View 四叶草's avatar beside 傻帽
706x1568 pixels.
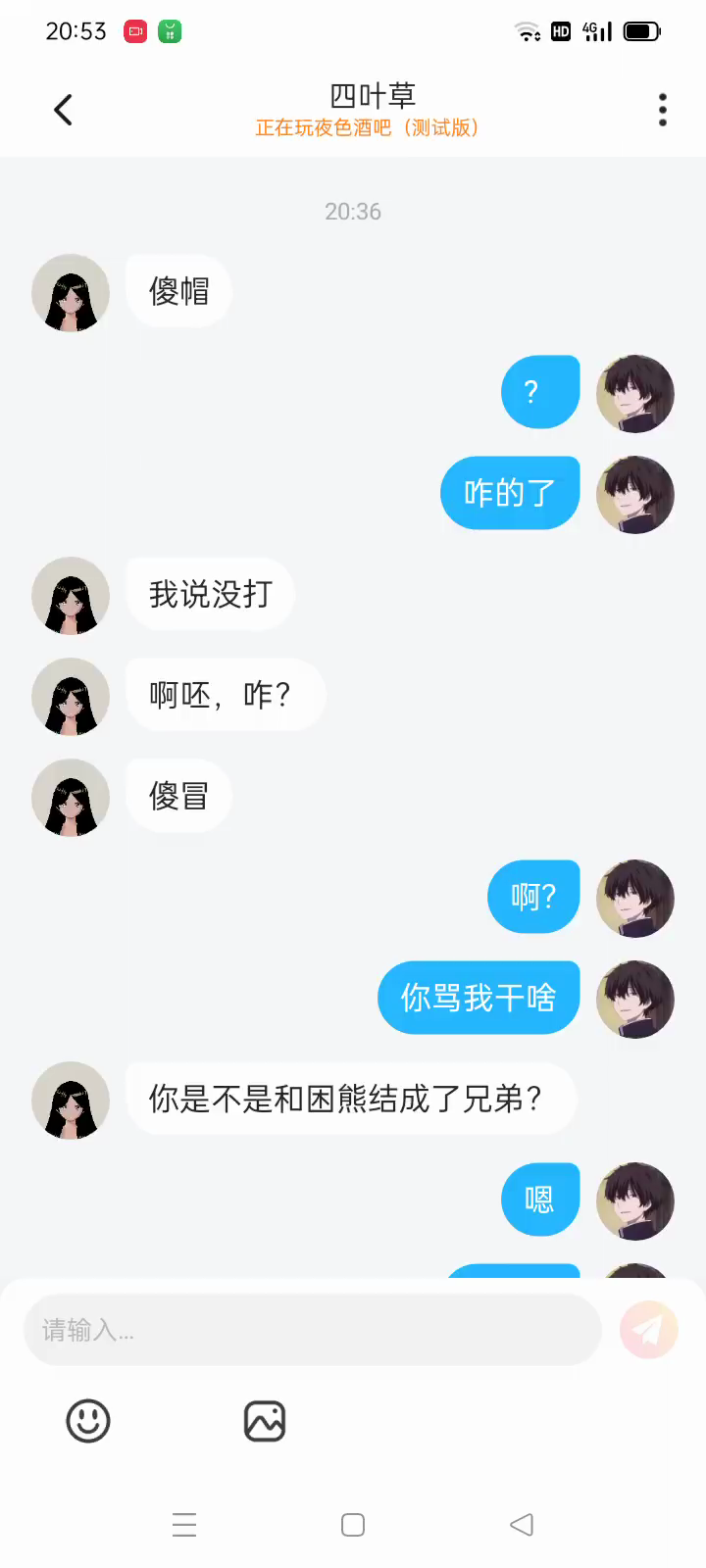(x=71, y=293)
